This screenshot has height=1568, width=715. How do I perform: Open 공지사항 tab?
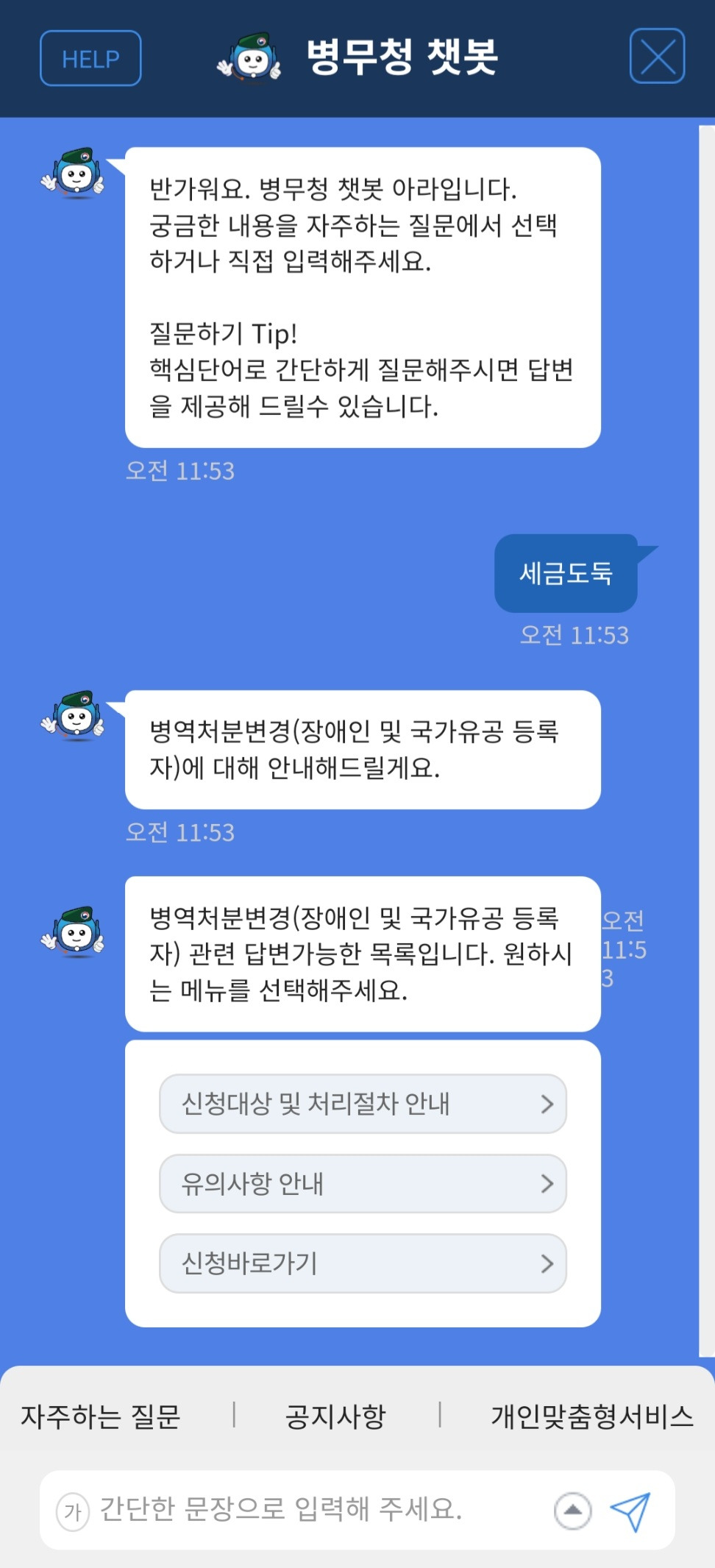[x=335, y=1416]
